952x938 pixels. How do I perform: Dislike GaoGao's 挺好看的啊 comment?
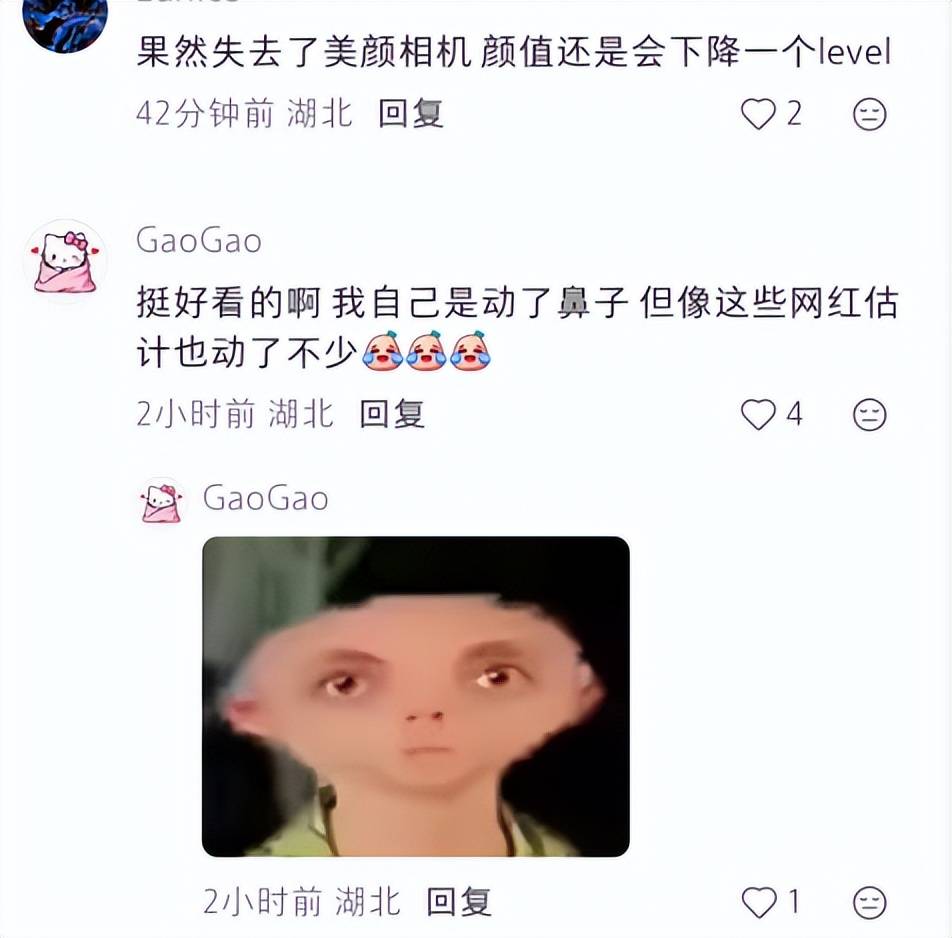click(869, 414)
